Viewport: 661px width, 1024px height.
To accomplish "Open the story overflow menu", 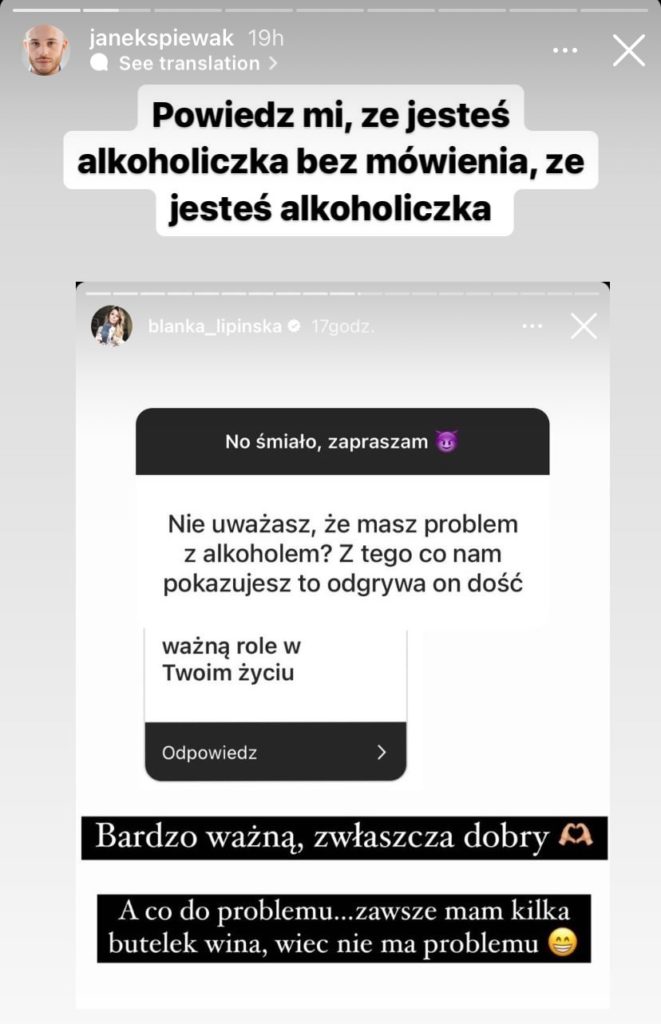I will (565, 51).
